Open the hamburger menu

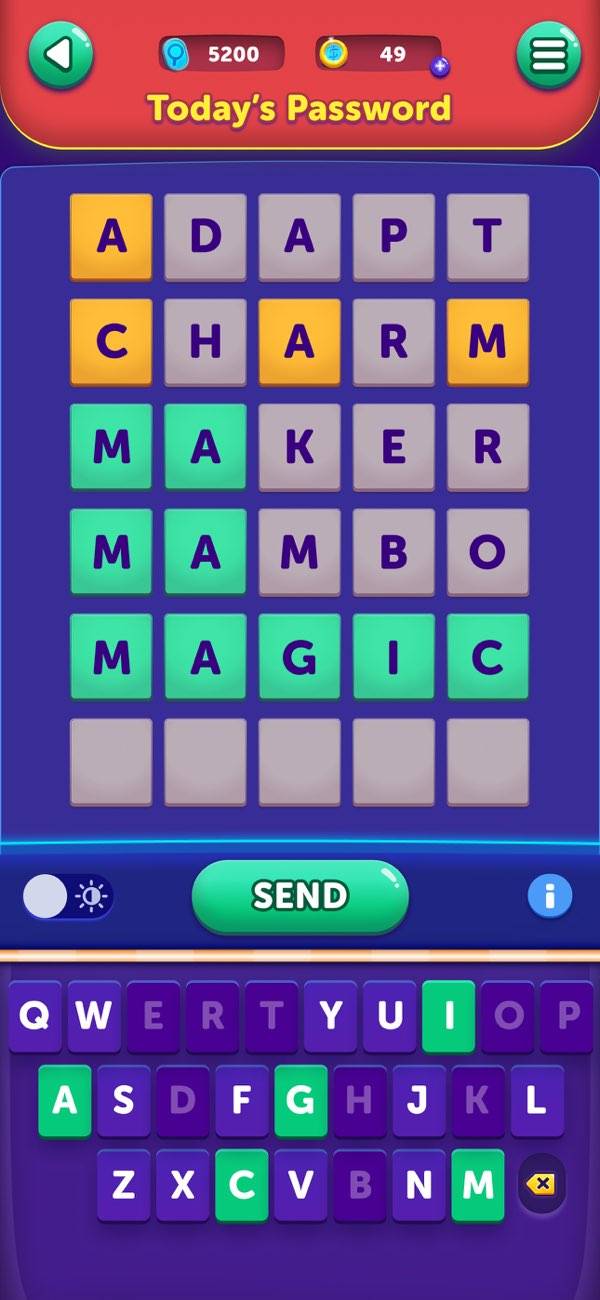547,55
